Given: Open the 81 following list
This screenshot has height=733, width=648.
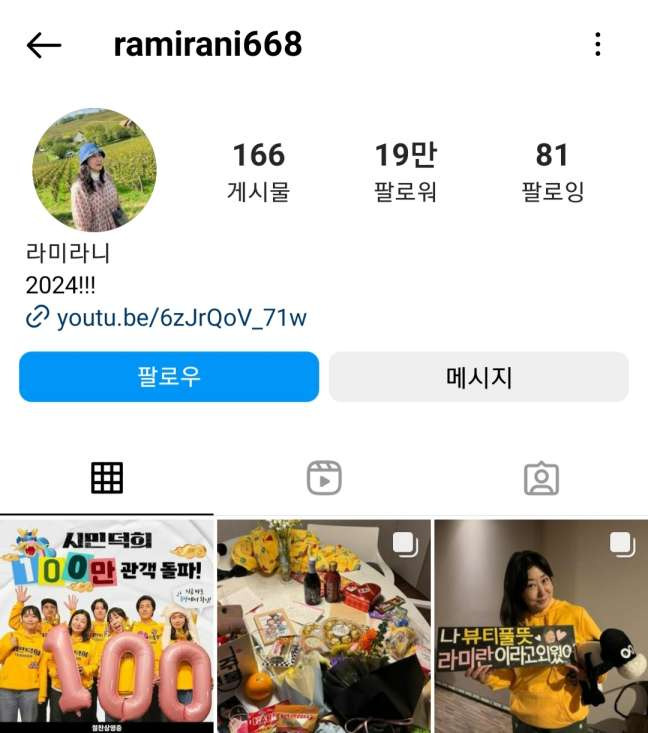Looking at the screenshot, I should pyautogui.click(x=553, y=172).
